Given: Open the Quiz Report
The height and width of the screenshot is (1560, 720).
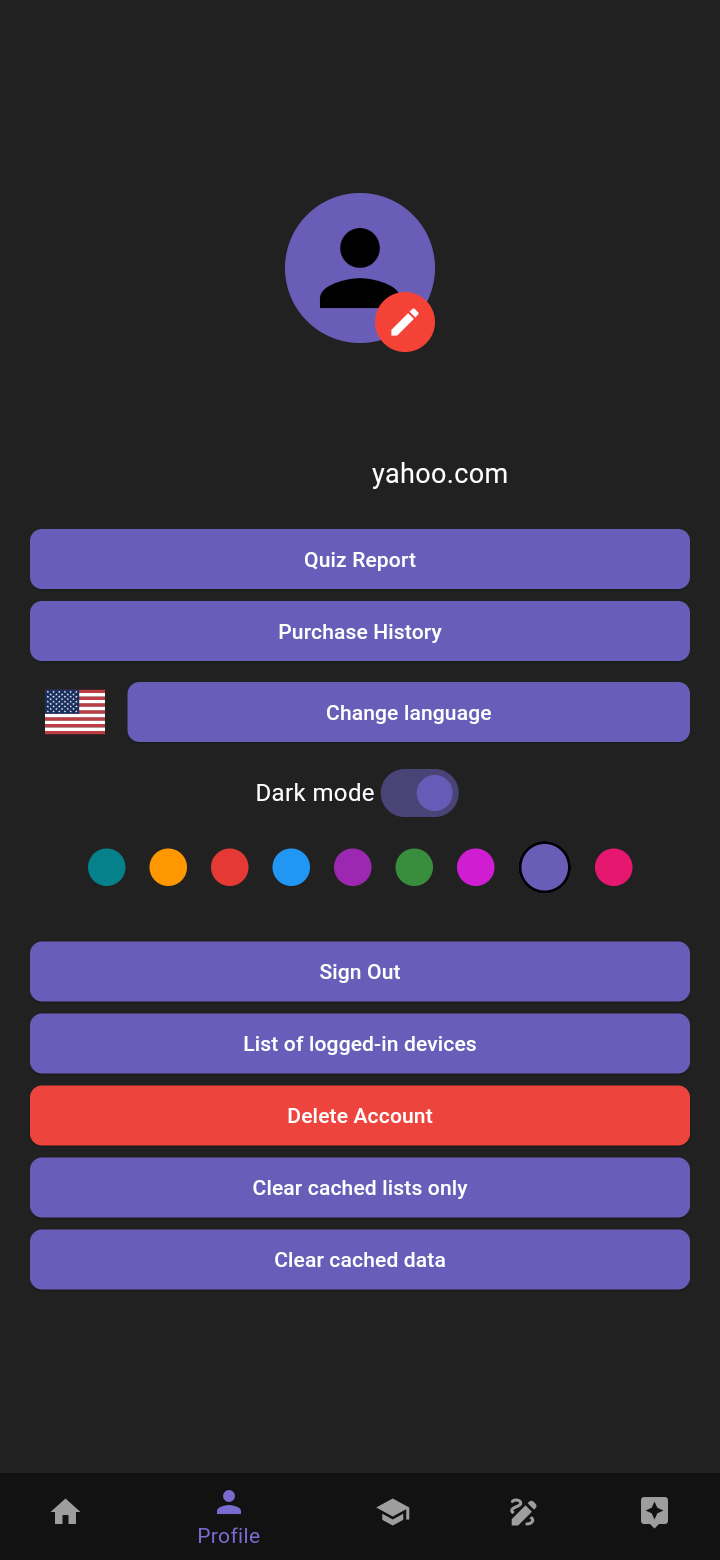Looking at the screenshot, I should point(360,559).
